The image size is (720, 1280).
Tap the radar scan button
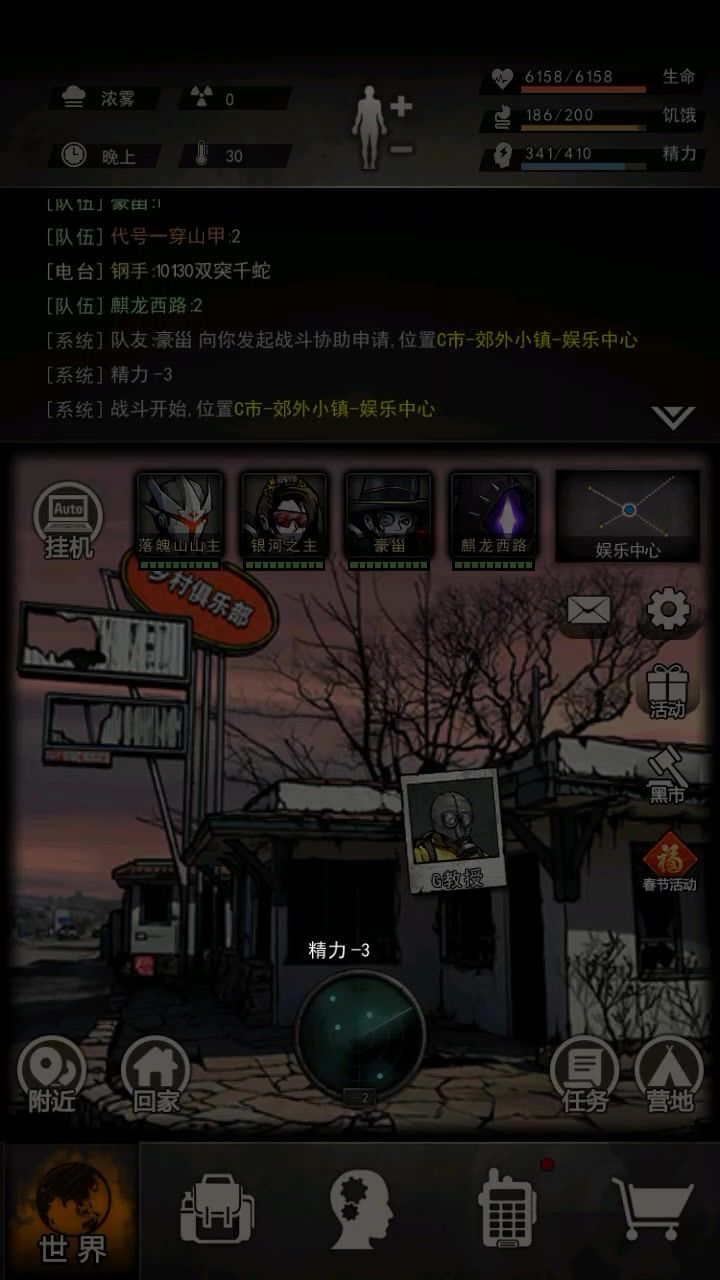(361, 1034)
